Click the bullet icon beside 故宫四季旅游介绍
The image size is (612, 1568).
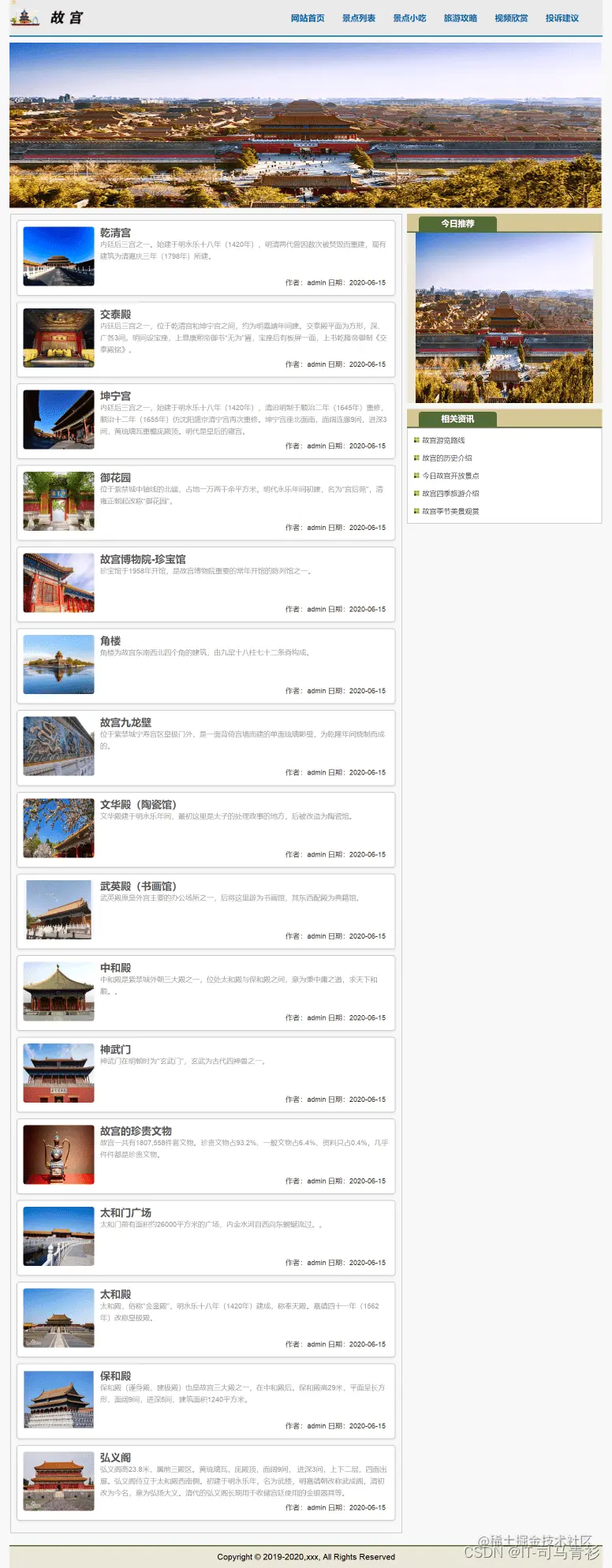pyautogui.click(x=416, y=493)
